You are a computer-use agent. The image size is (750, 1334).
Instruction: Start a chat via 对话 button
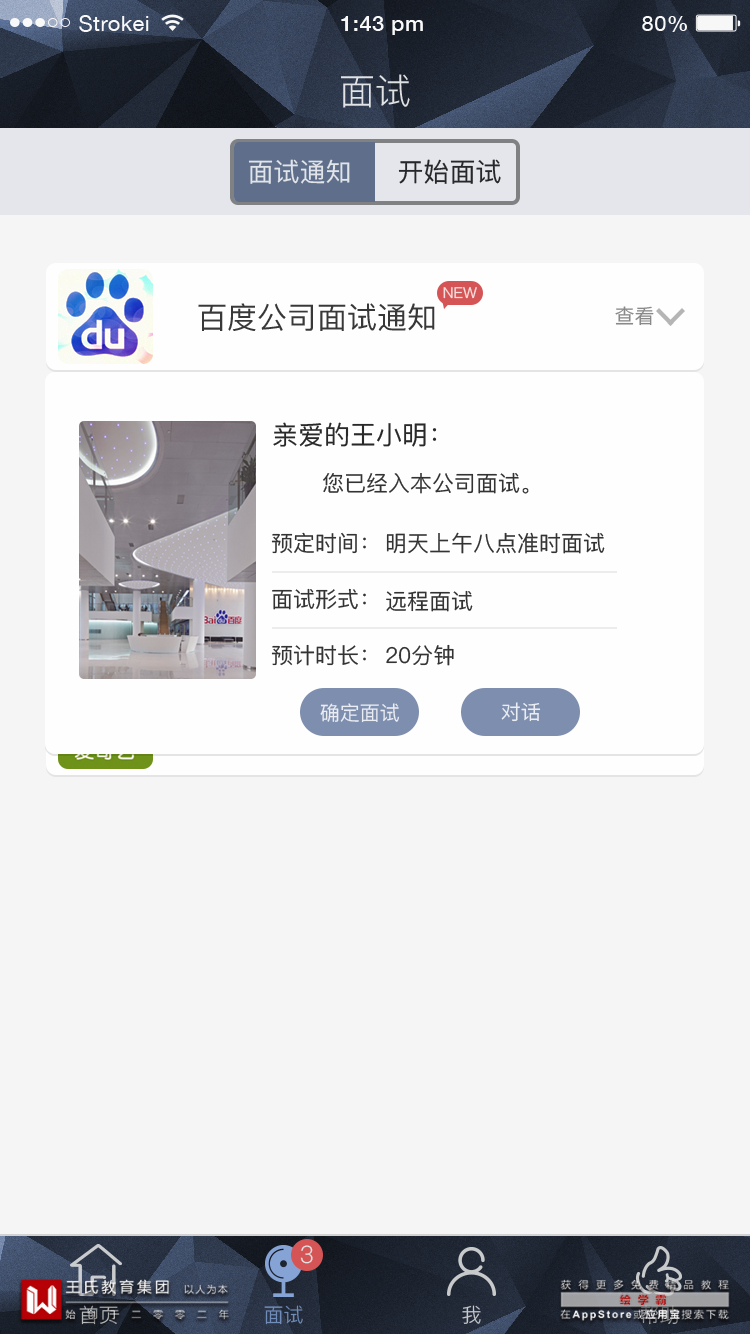520,712
